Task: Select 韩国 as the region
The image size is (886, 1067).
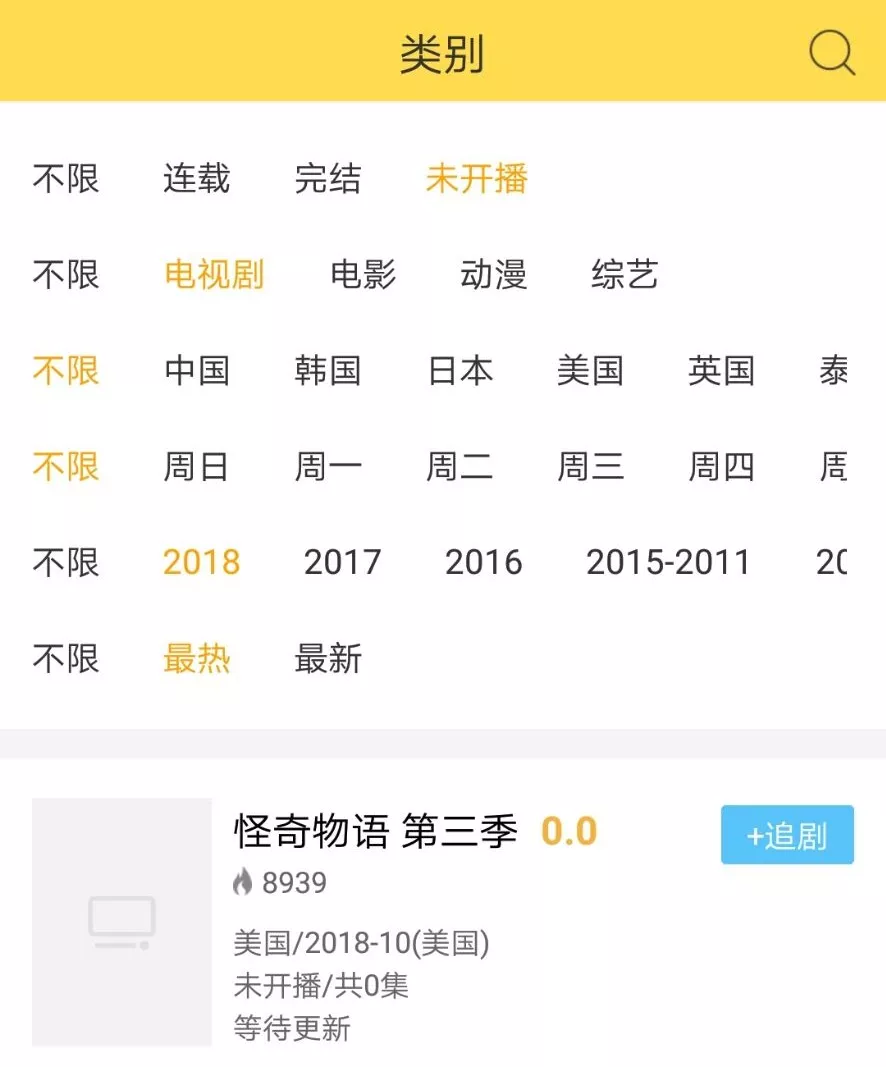Action: (328, 371)
